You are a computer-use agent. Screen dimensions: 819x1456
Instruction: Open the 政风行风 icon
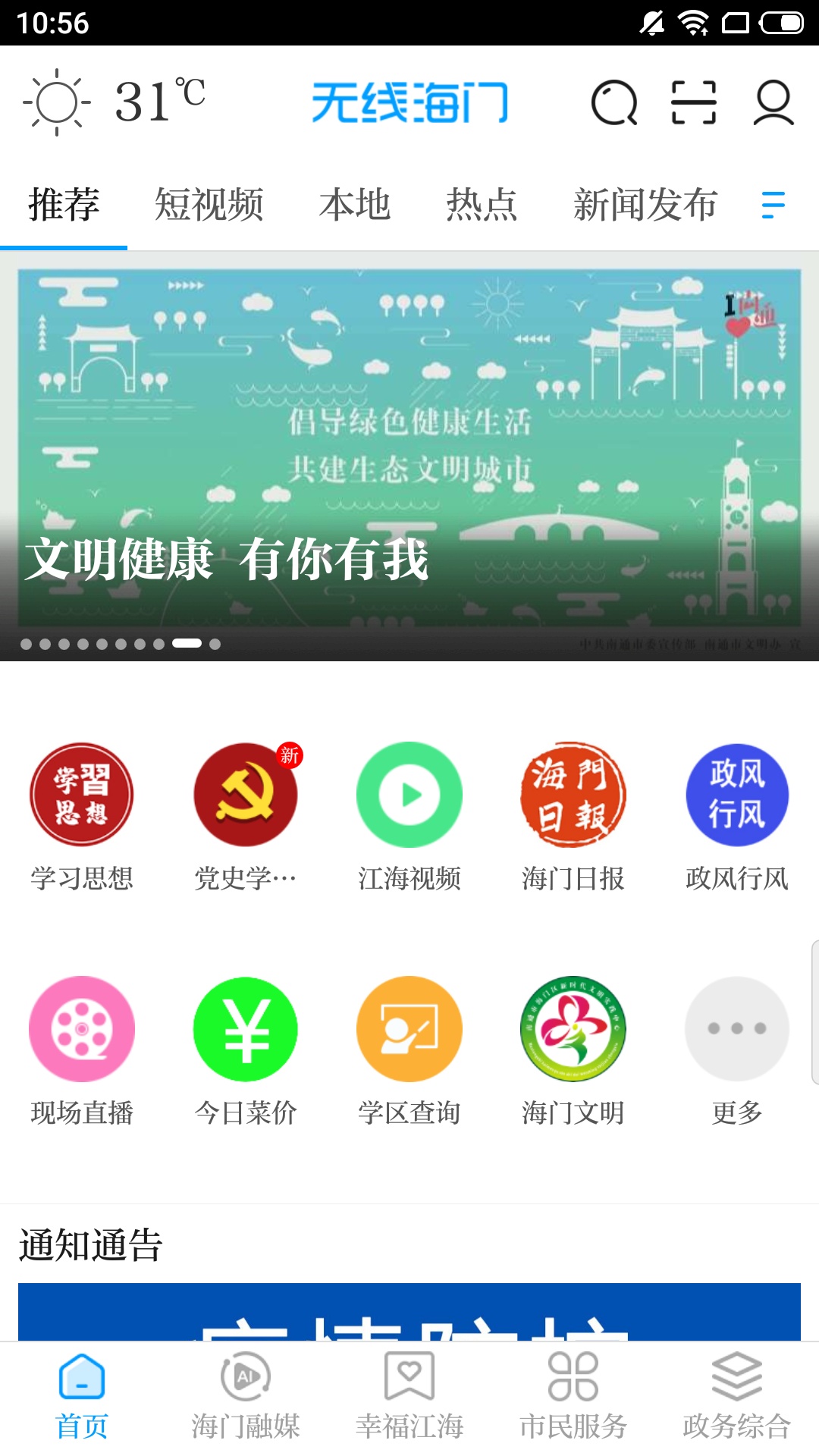point(737,793)
